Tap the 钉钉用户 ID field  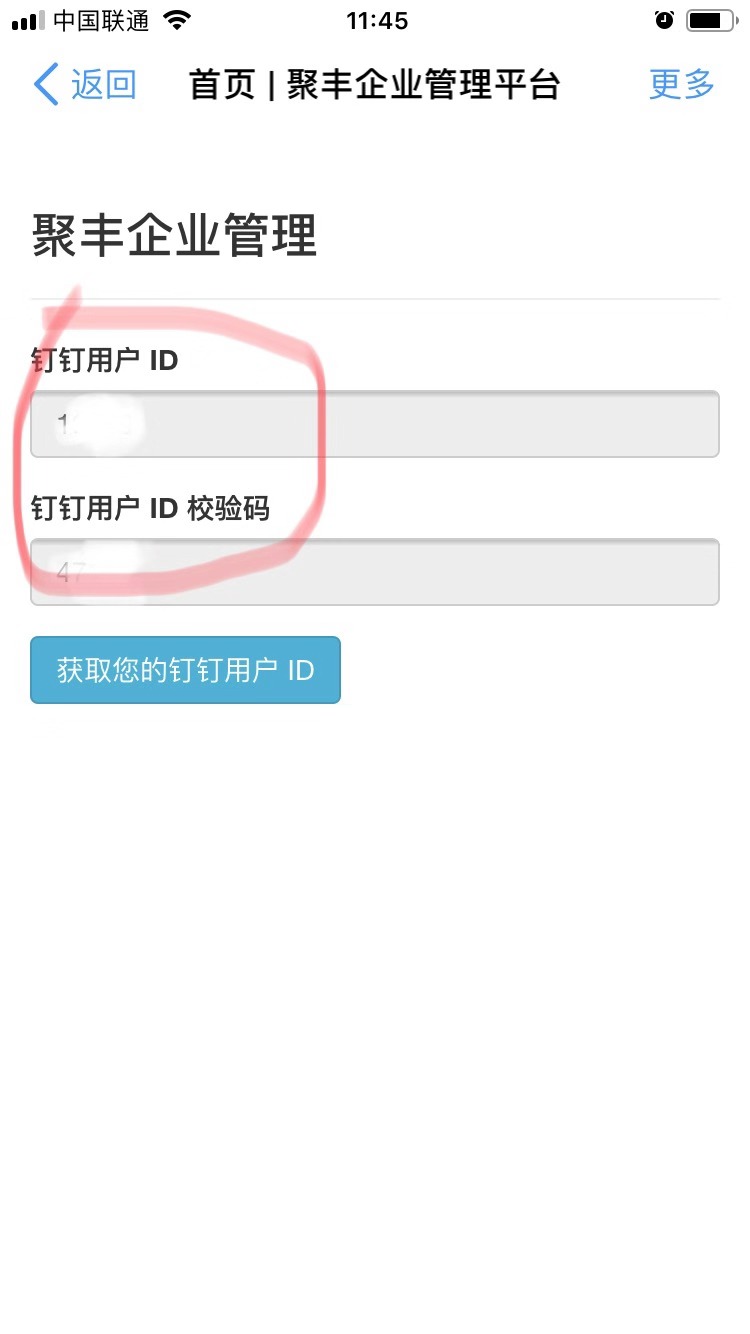point(375,424)
